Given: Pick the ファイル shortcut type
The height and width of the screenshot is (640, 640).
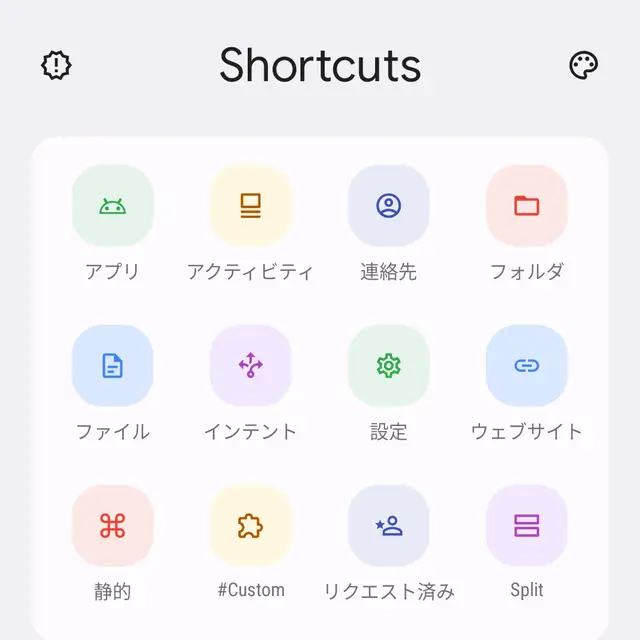Looking at the screenshot, I should point(113,366).
